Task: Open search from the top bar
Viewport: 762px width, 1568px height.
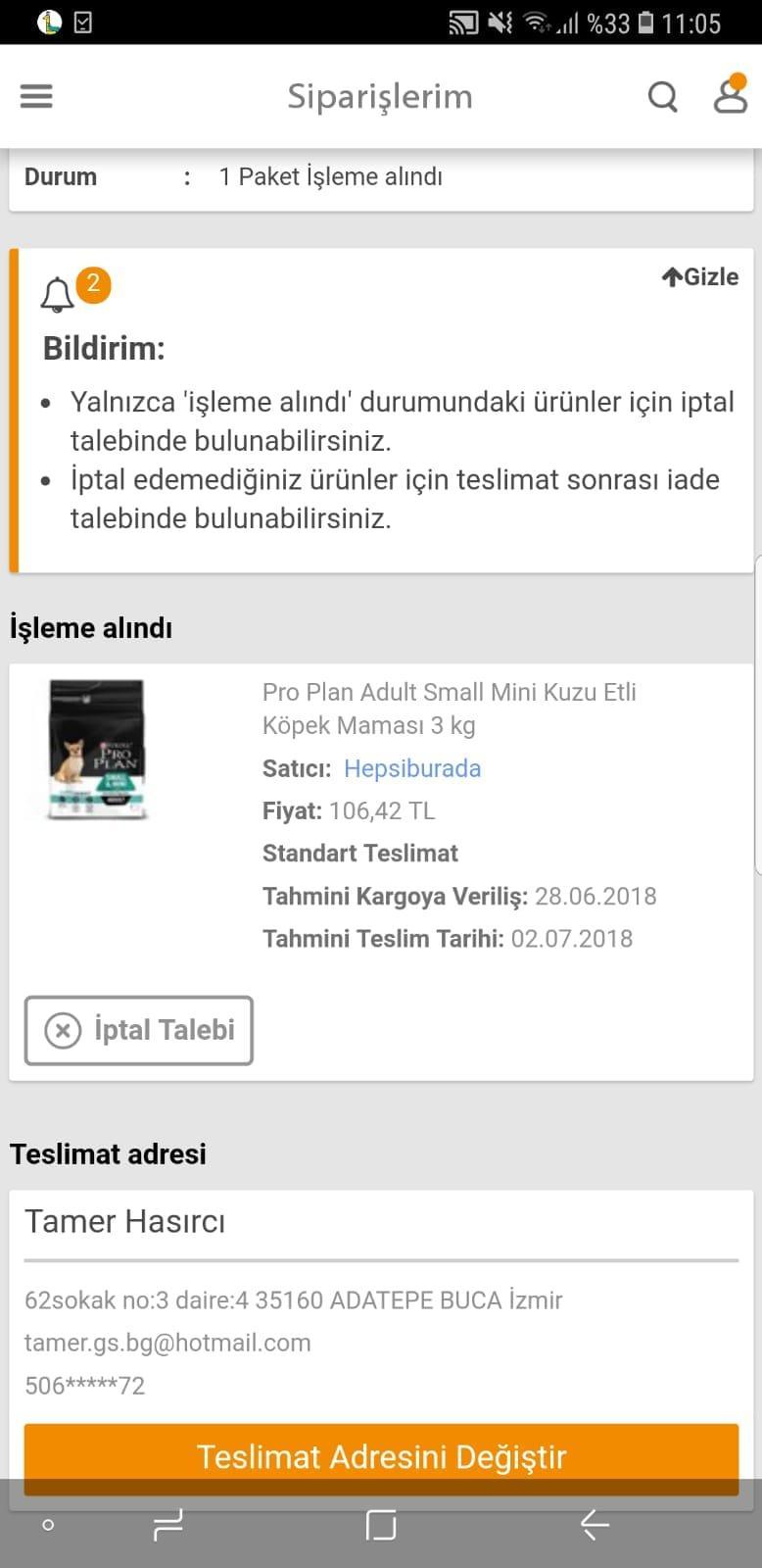Action: tap(663, 96)
